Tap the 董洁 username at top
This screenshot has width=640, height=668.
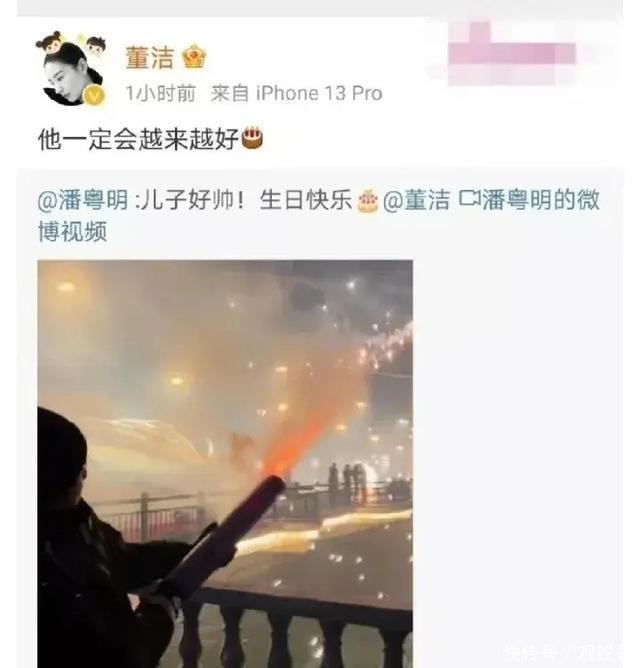pos(149,58)
